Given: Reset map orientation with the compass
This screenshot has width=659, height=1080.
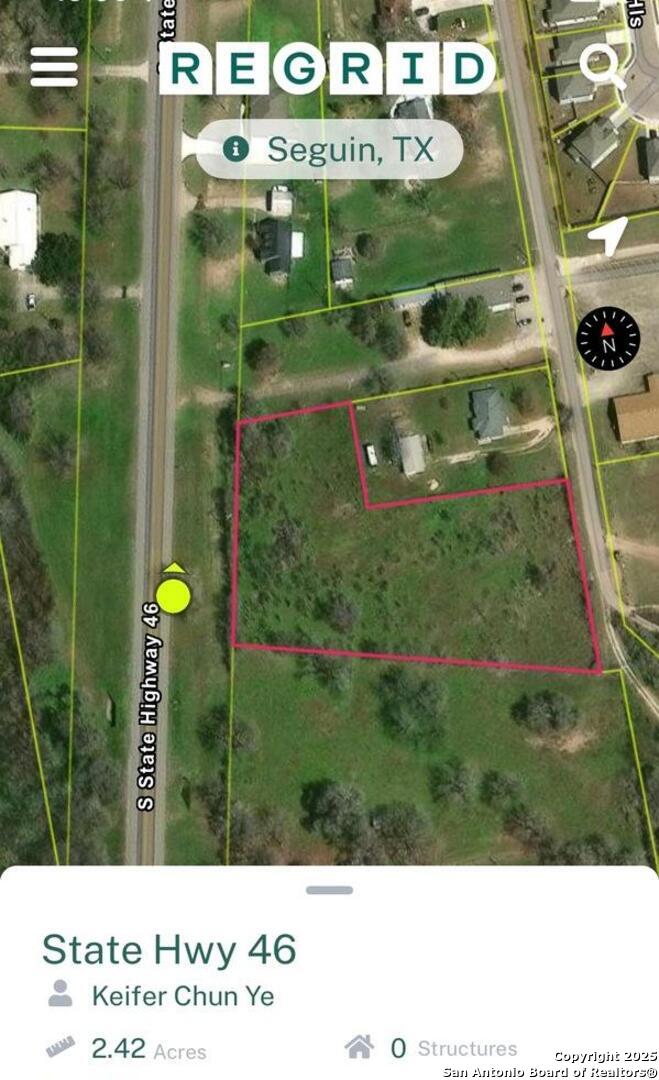Looking at the screenshot, I should (608, 338).
